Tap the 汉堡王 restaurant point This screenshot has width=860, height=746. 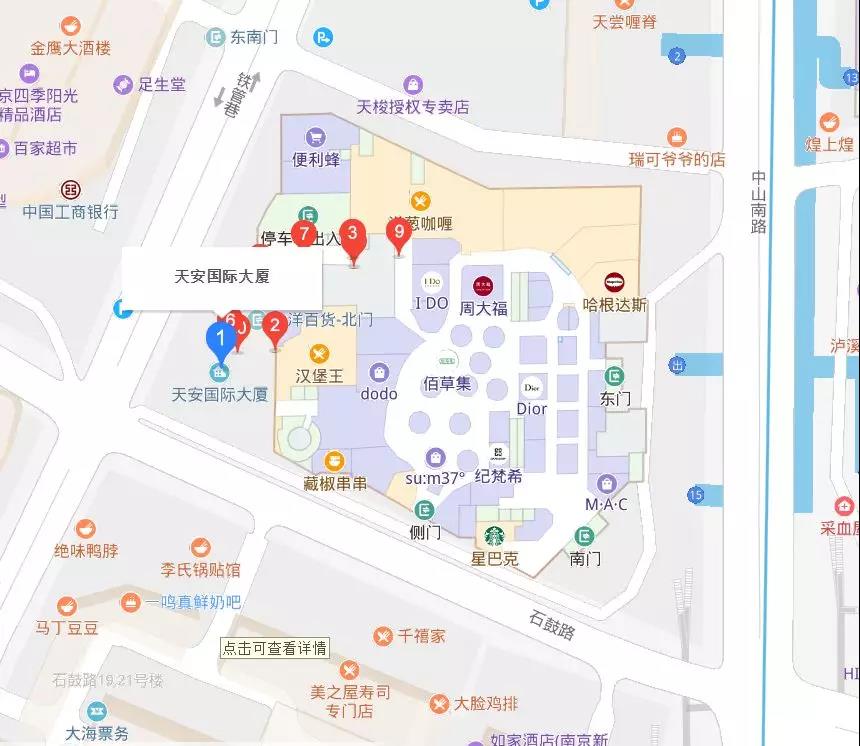click(x=318, y=353)
